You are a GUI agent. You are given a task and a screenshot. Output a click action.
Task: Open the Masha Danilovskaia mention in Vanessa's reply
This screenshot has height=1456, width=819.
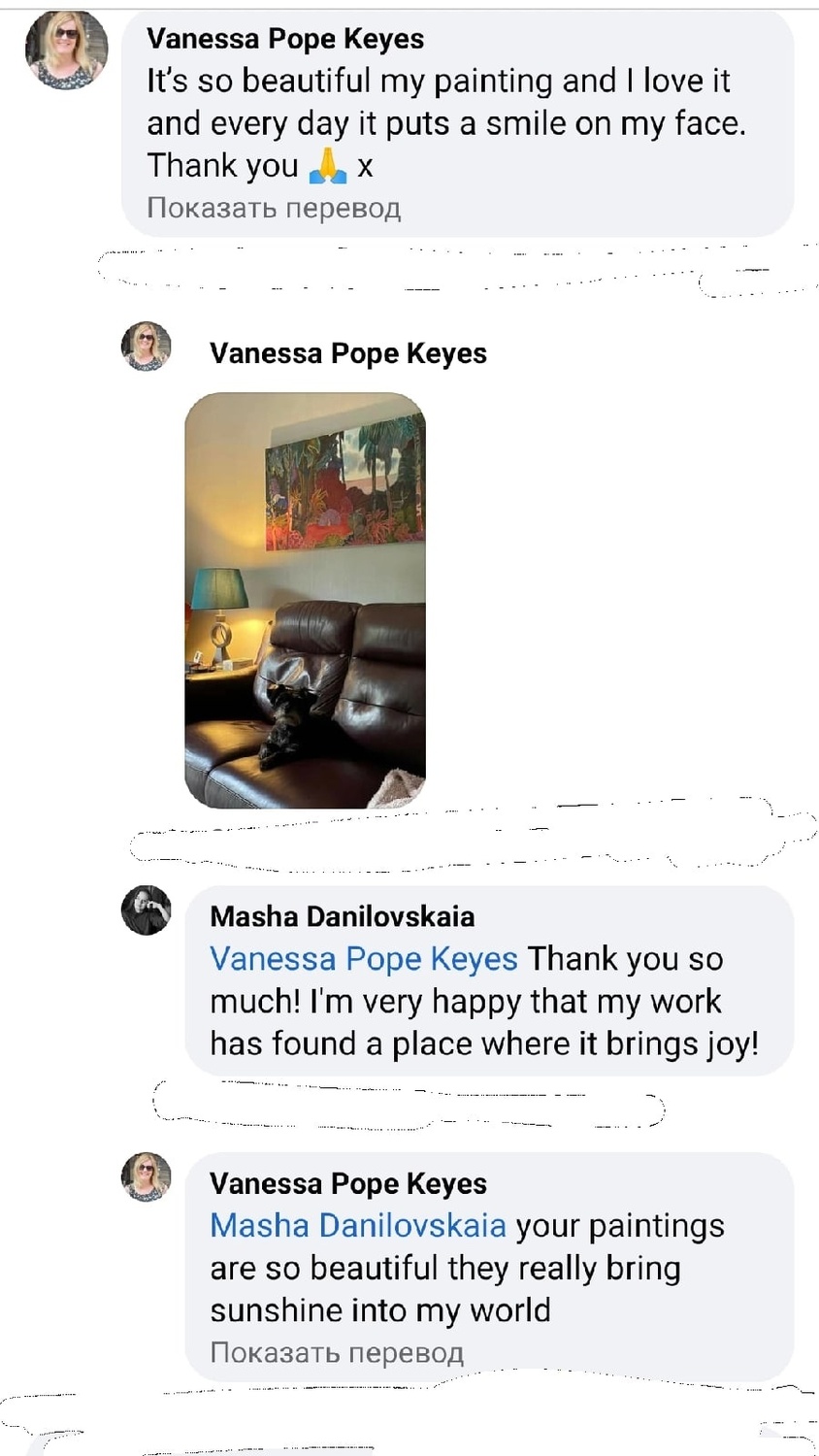[358, 1226]
